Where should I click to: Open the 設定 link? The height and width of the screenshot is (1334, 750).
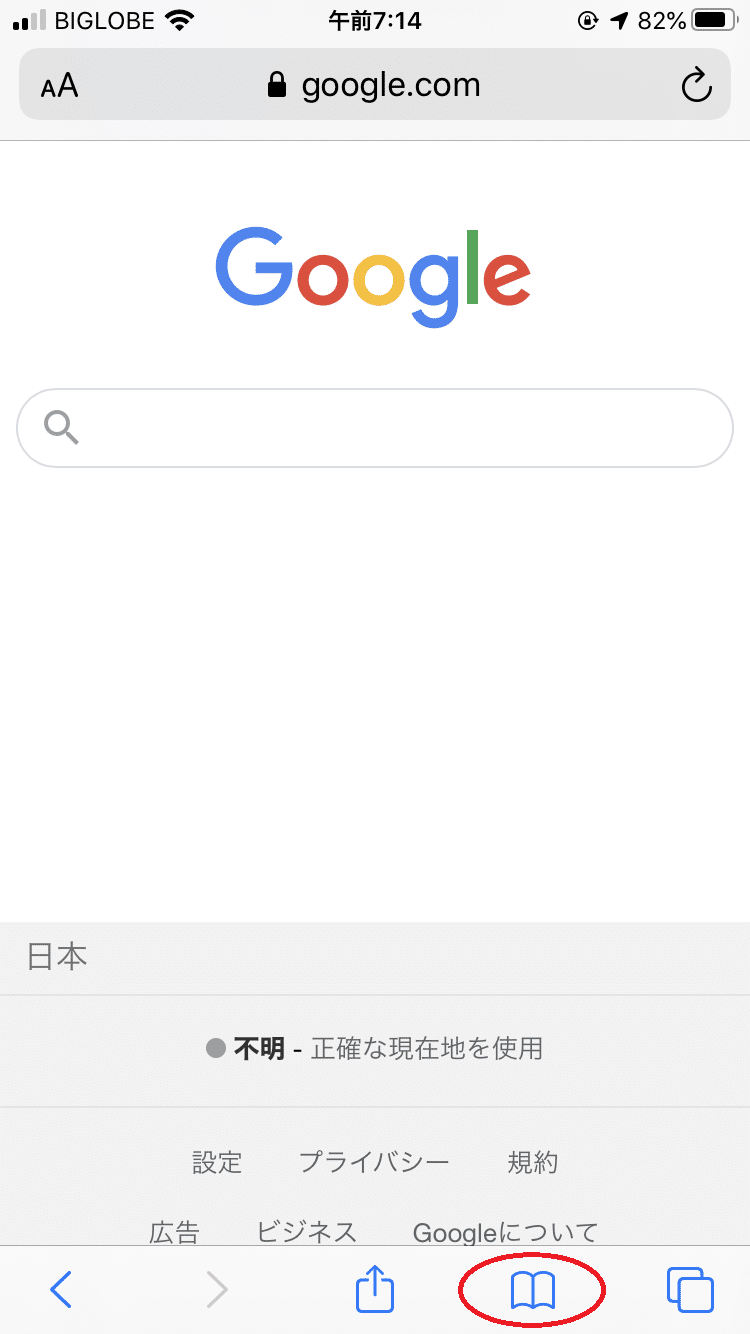pos(217,1162)
